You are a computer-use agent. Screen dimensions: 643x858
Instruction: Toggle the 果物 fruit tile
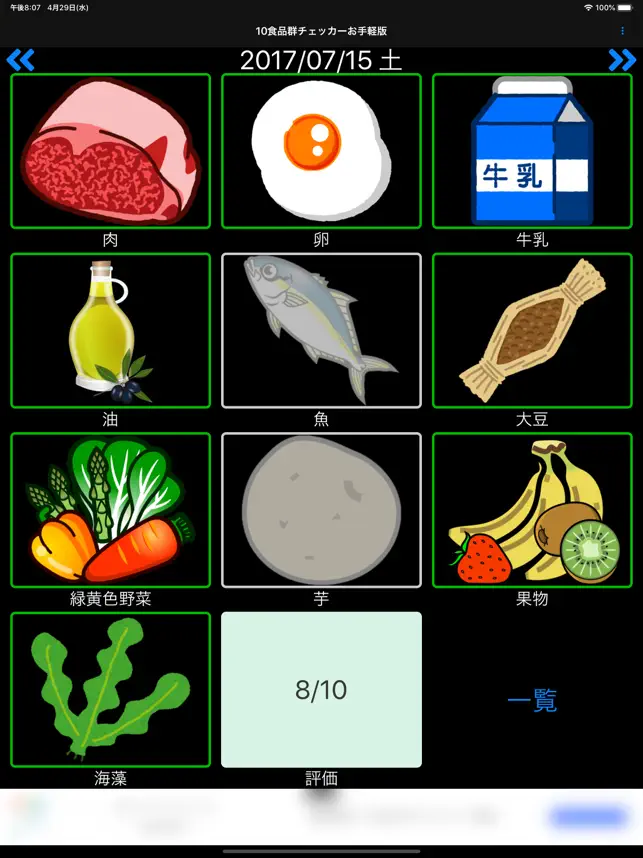(532, 510)
